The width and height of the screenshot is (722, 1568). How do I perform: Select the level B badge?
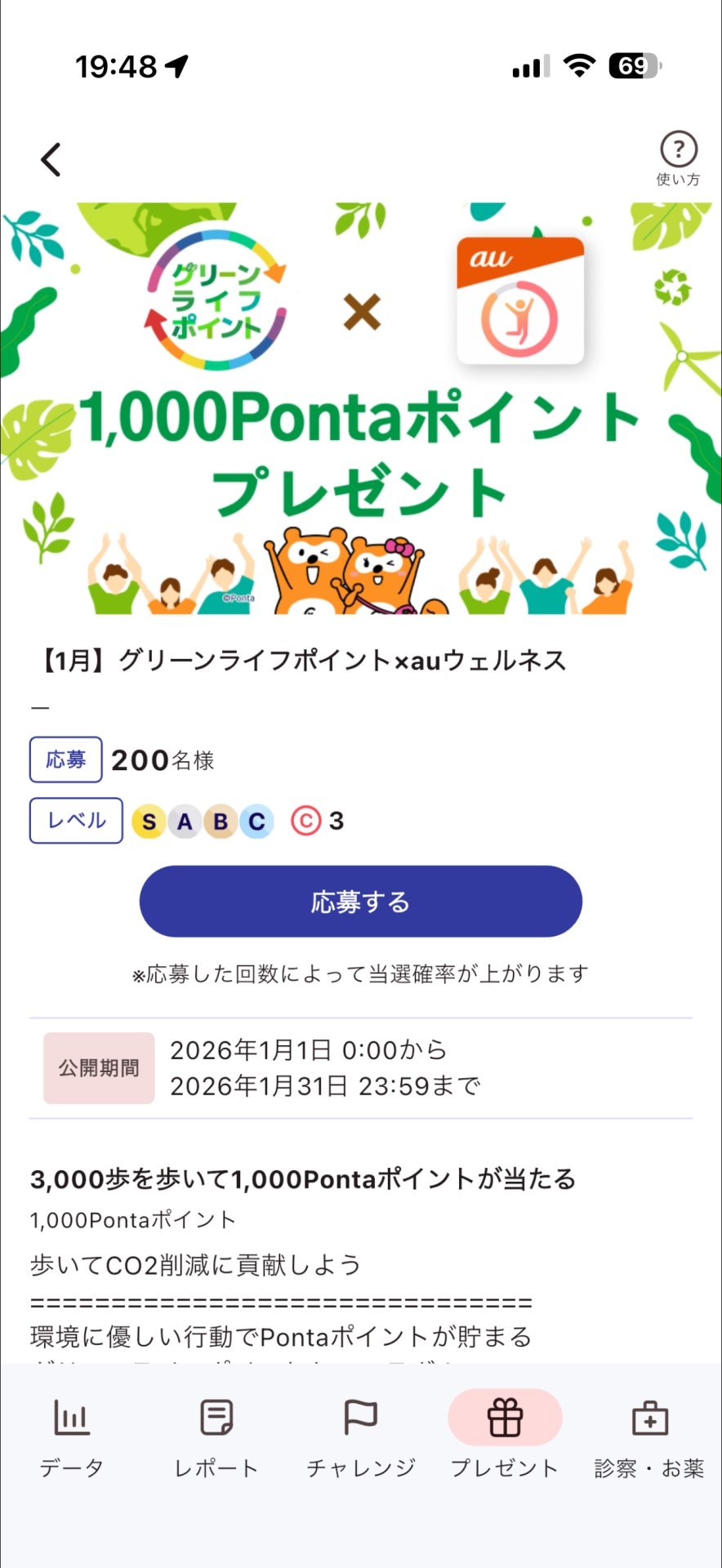click(221, 821)
